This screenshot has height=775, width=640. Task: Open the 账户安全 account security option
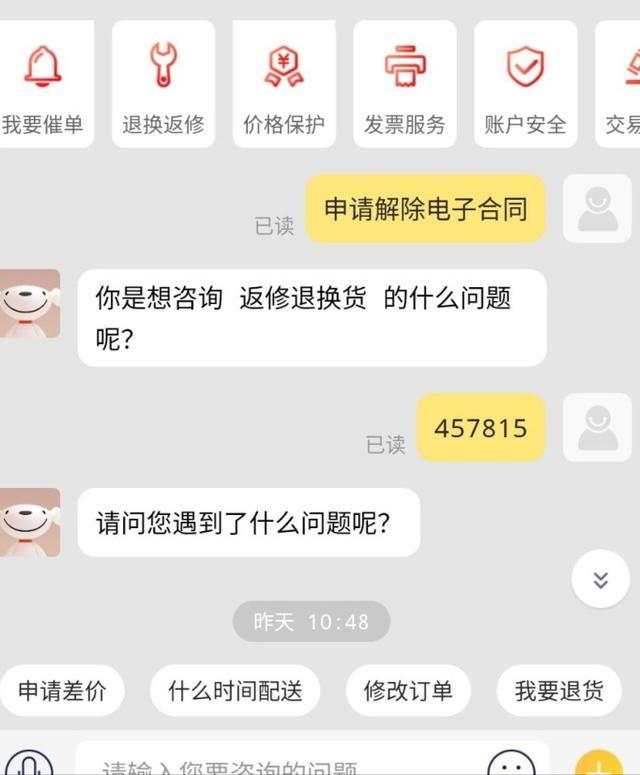pos(525,85)
